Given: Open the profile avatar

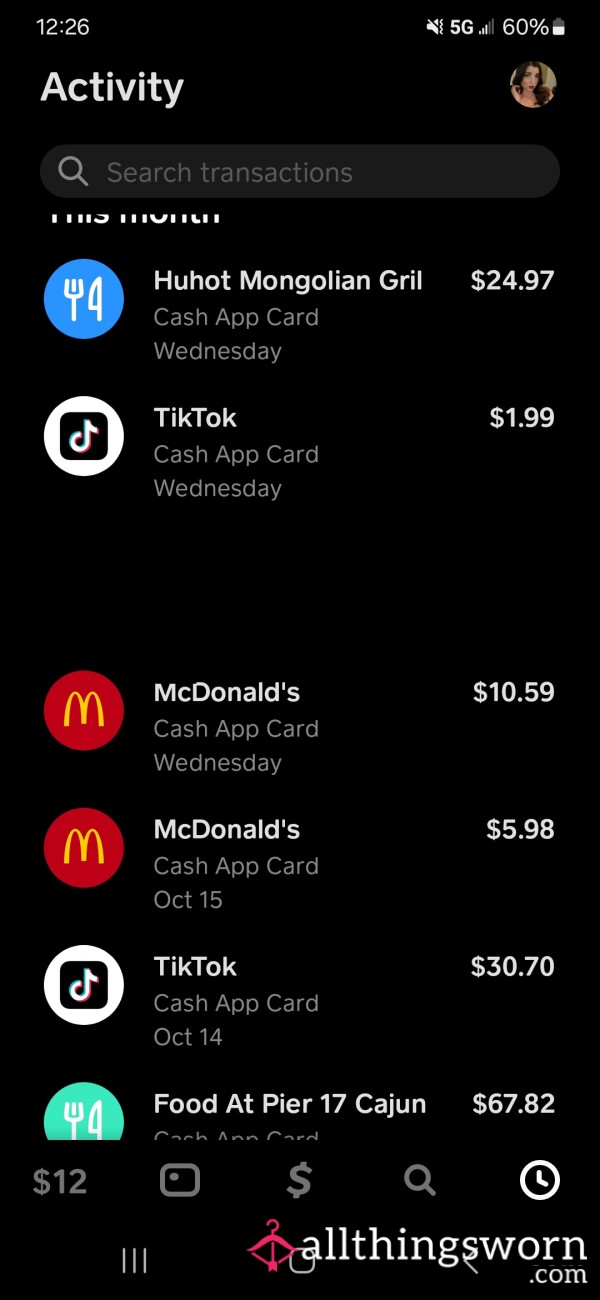Looking at the screenshot, I should pyautogui.click(x=533, y=84).
